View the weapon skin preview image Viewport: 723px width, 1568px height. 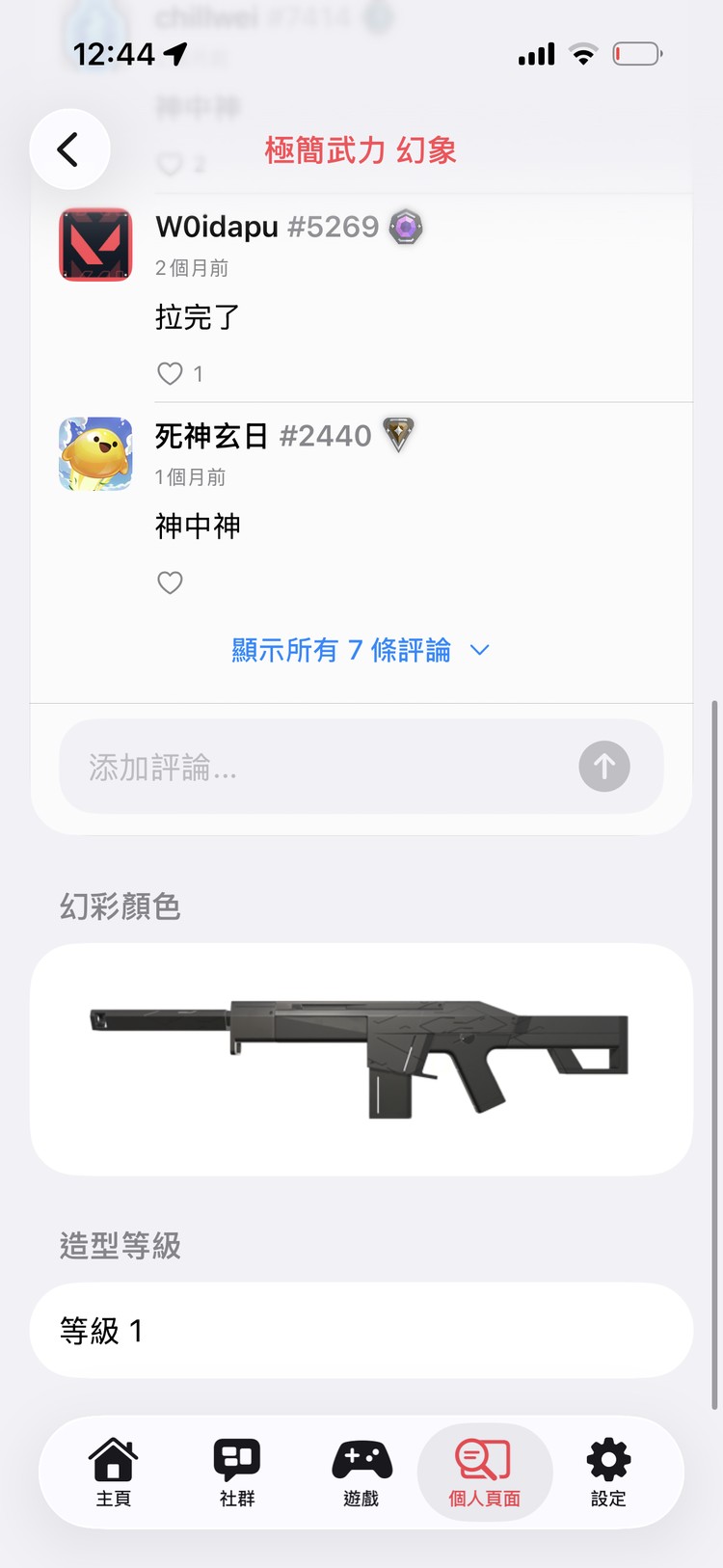(361, 1058)
